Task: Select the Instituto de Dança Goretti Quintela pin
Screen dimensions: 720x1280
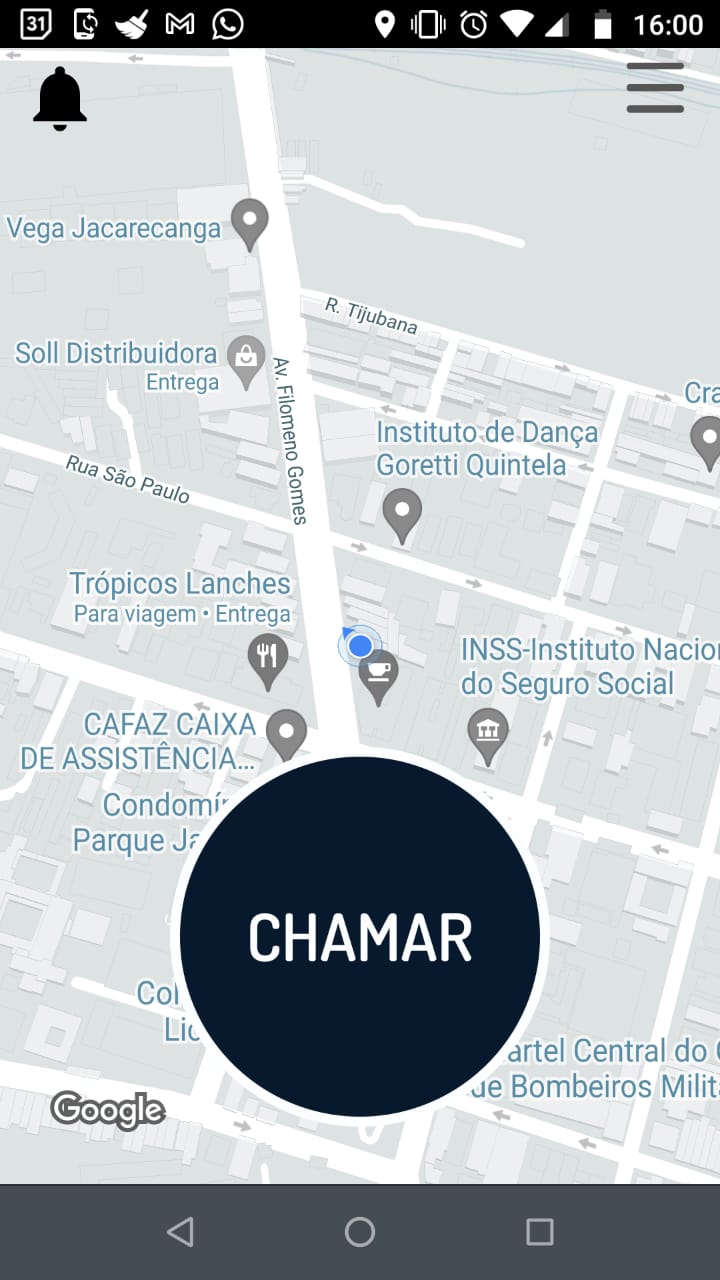Action: [402, 512]
